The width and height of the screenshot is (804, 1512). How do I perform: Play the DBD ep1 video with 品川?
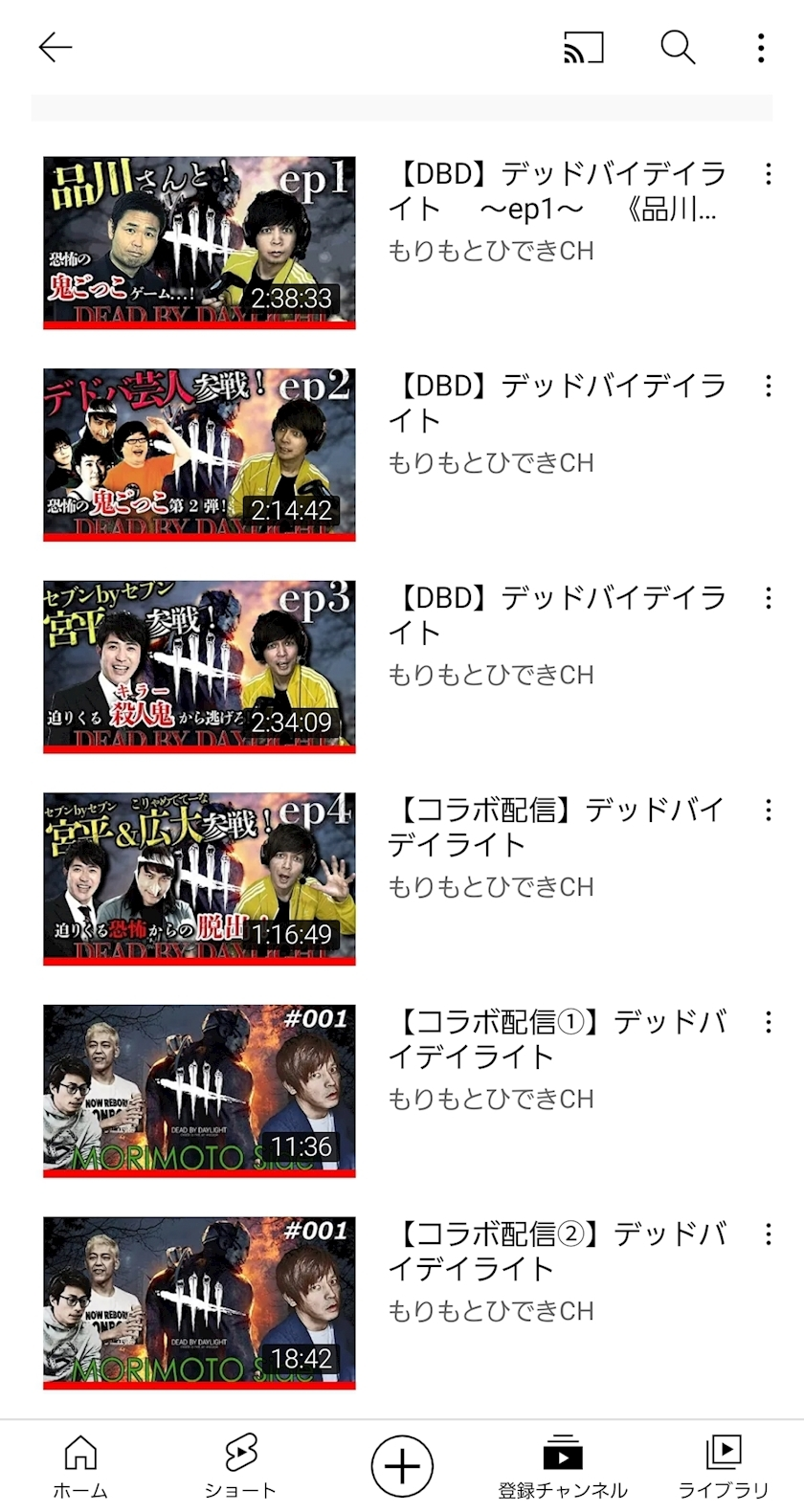199,242
